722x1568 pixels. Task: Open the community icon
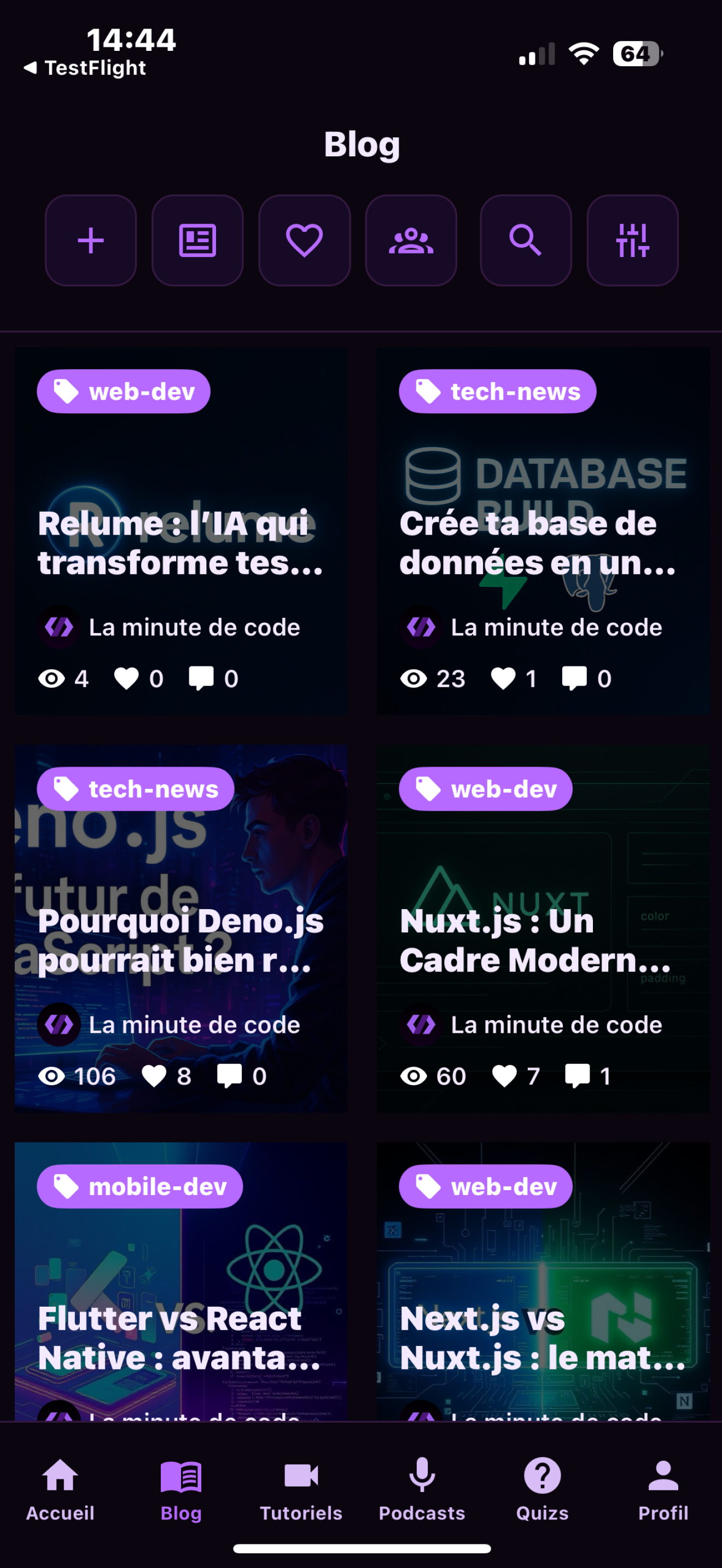click(411, 240)
